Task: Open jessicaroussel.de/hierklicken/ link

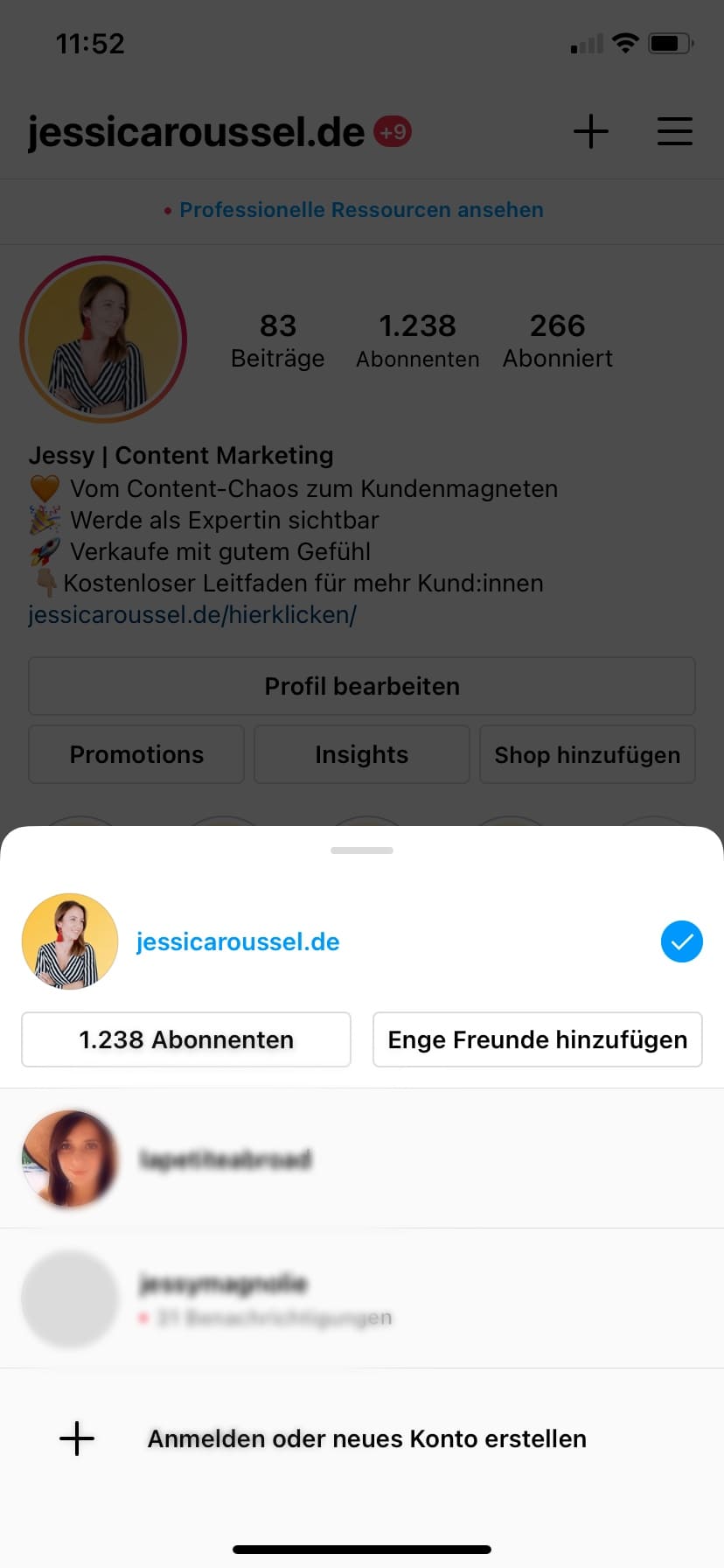Action: (x=191, y=614)
